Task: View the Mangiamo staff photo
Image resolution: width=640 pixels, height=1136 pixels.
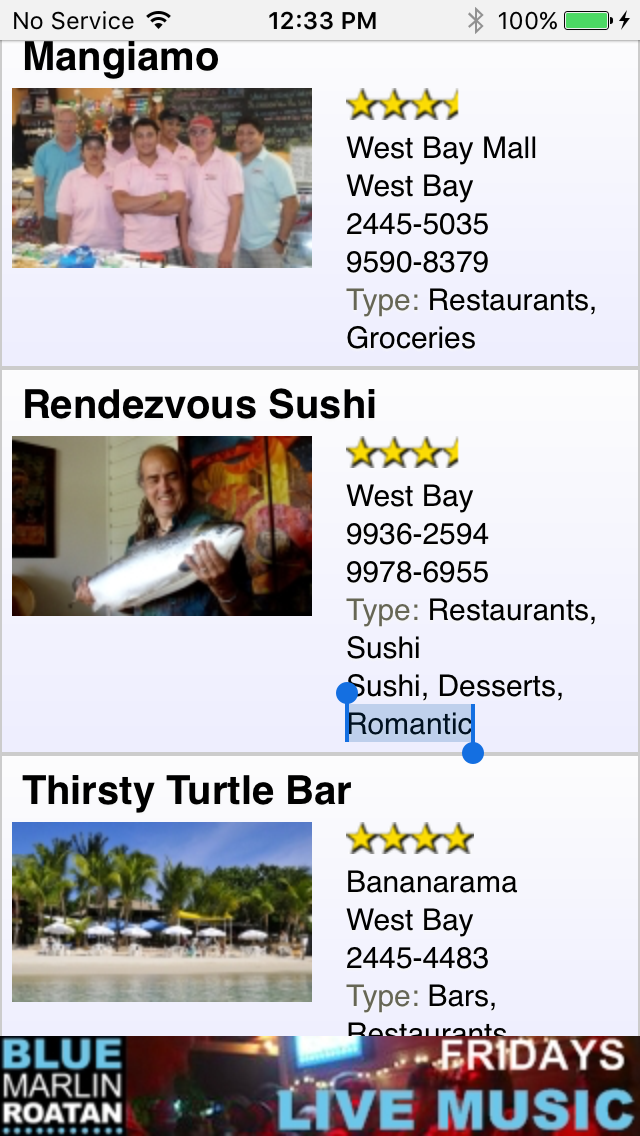Action: click(162, 178)
